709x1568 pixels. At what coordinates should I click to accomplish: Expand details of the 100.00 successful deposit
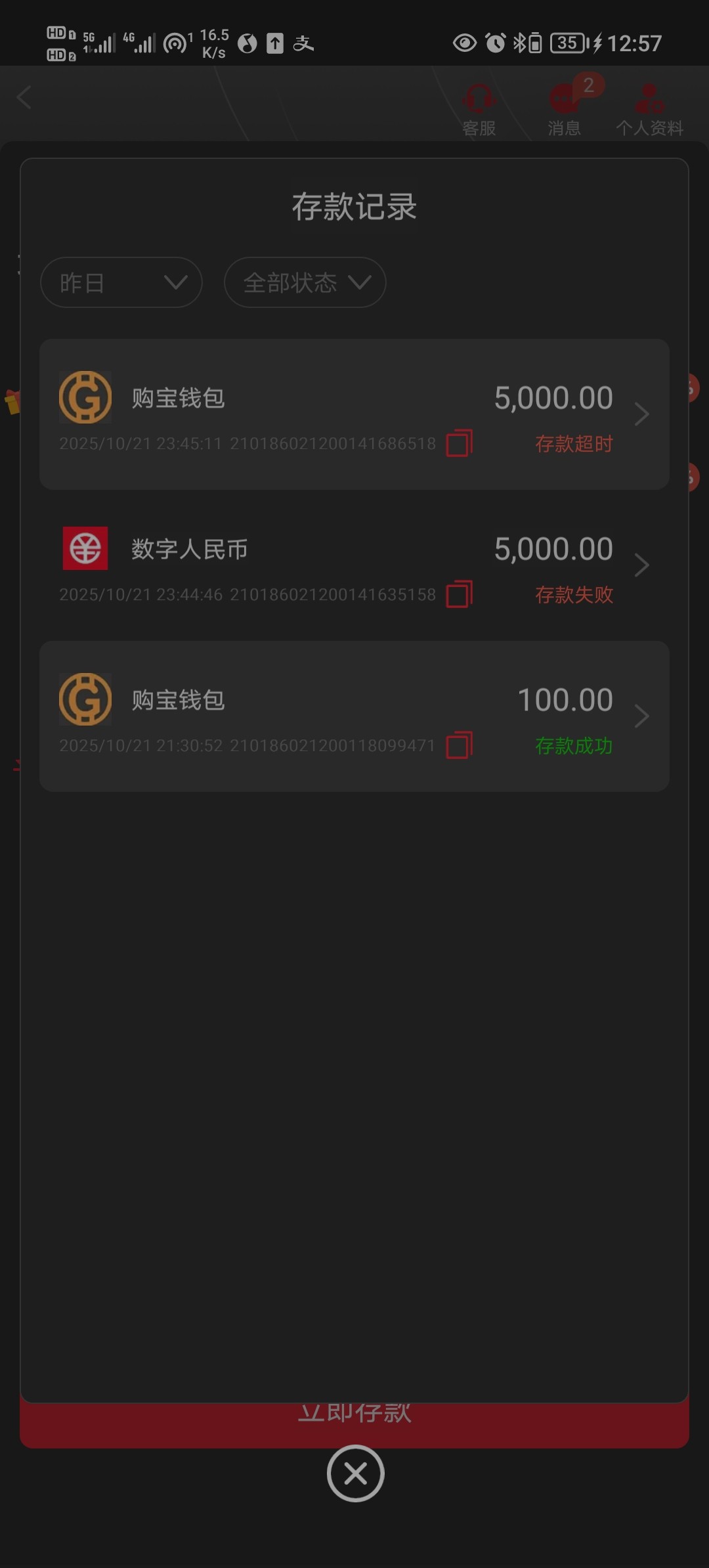pos(641,716)
